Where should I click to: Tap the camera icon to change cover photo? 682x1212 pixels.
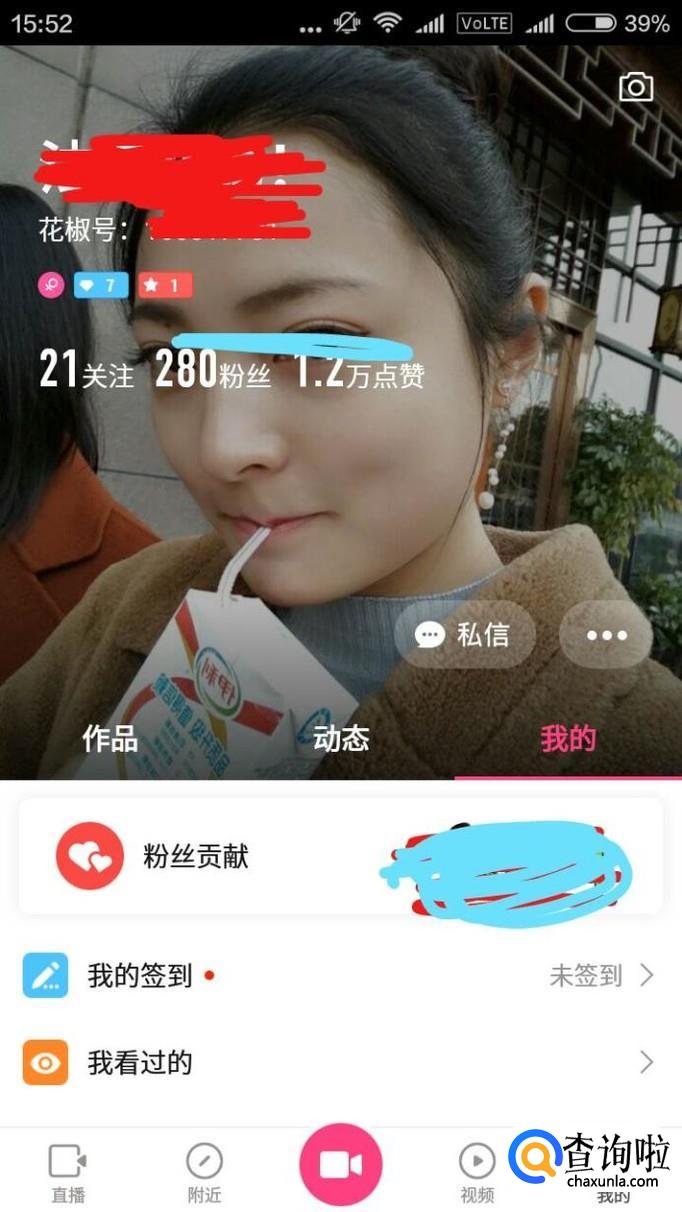coord(636,88)
